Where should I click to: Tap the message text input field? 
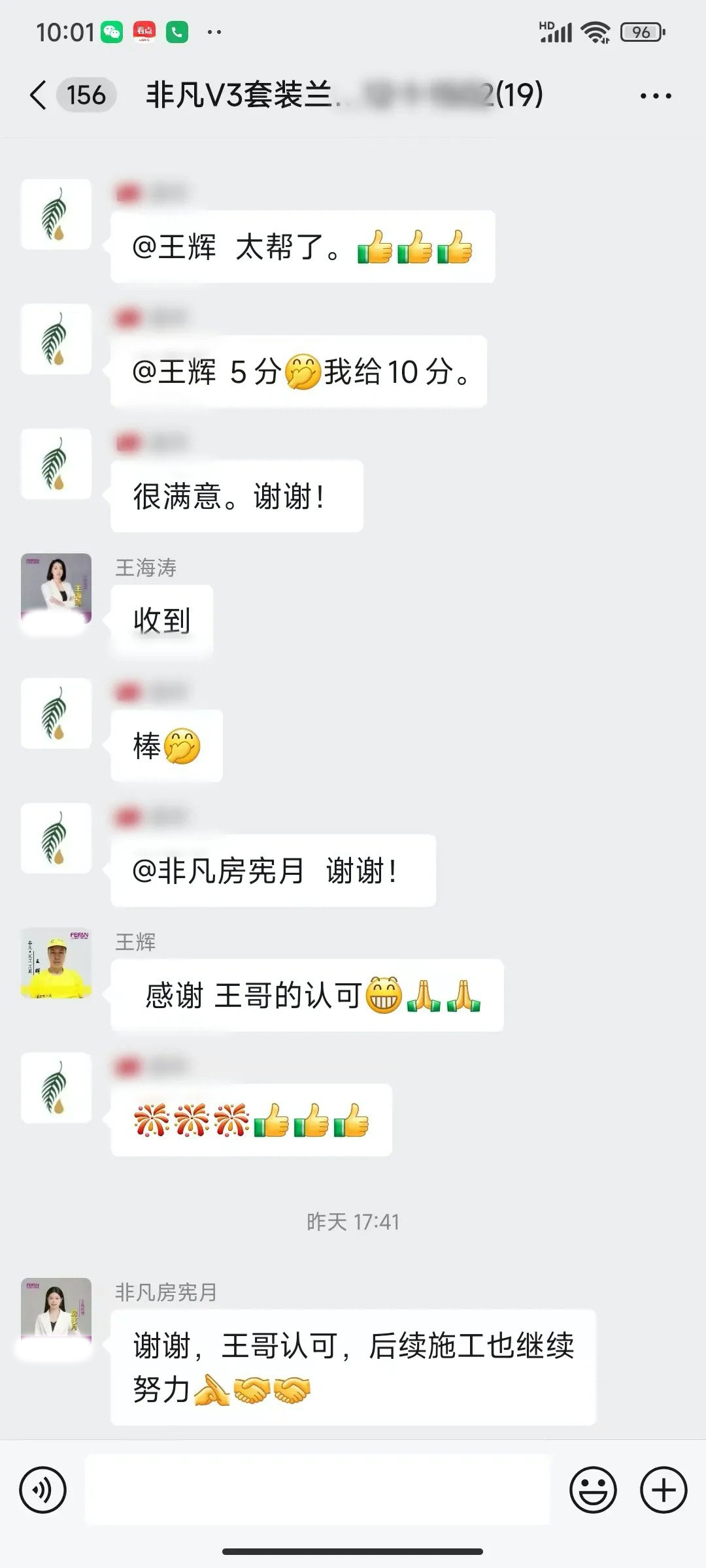[x=318, y=1490]
